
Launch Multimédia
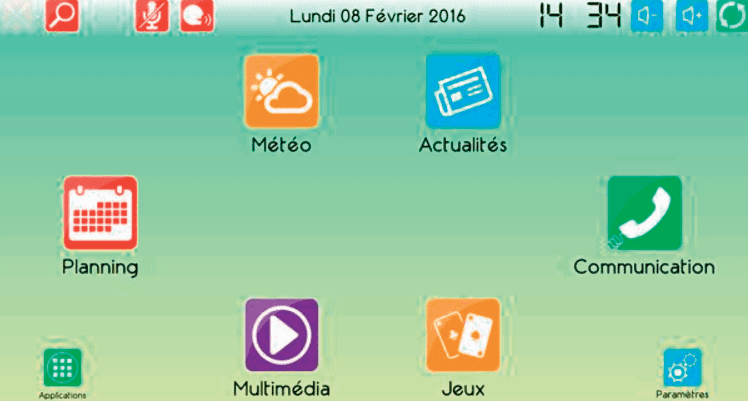point(282,335)
